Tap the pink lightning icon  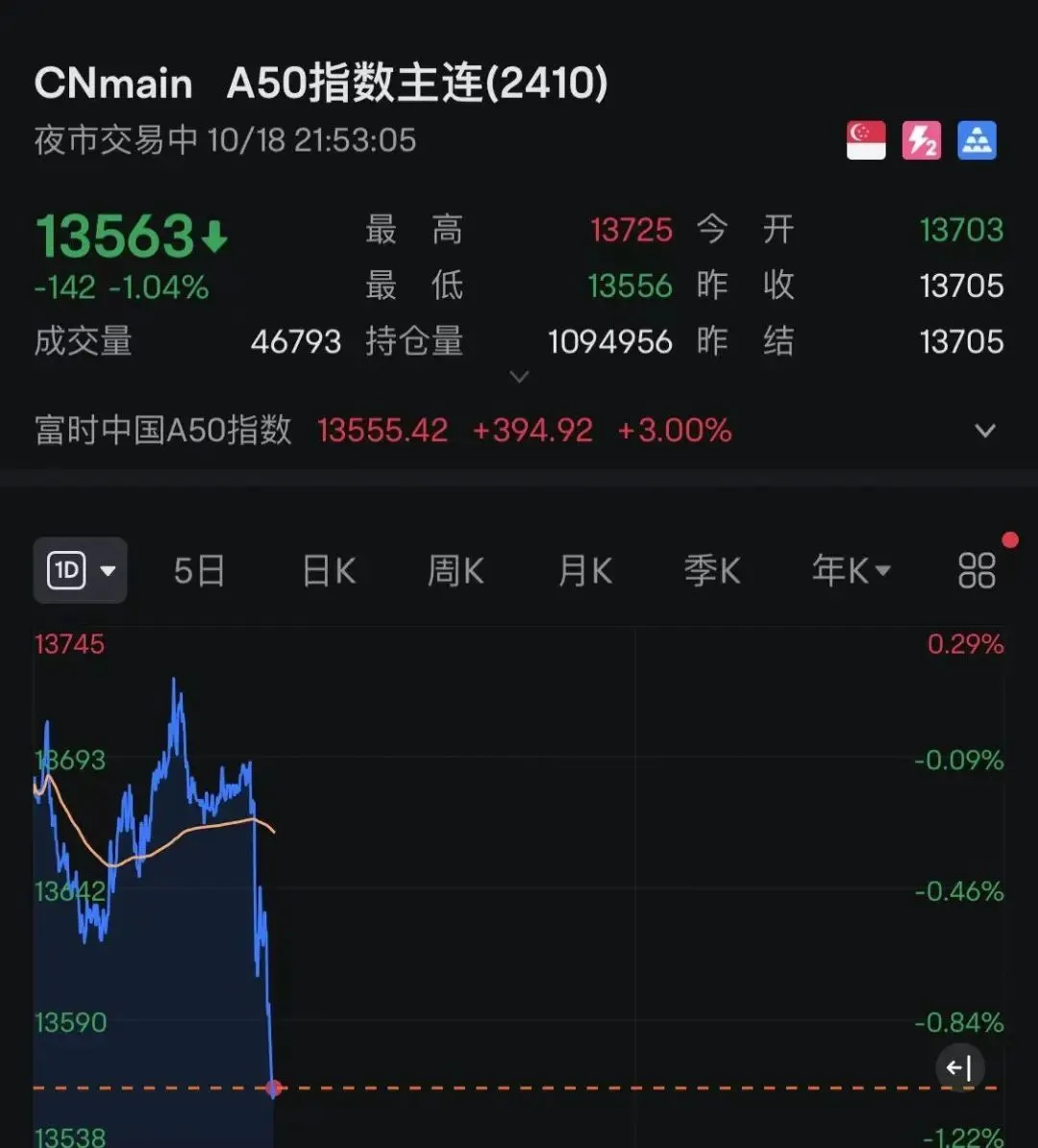pos(922,141)
